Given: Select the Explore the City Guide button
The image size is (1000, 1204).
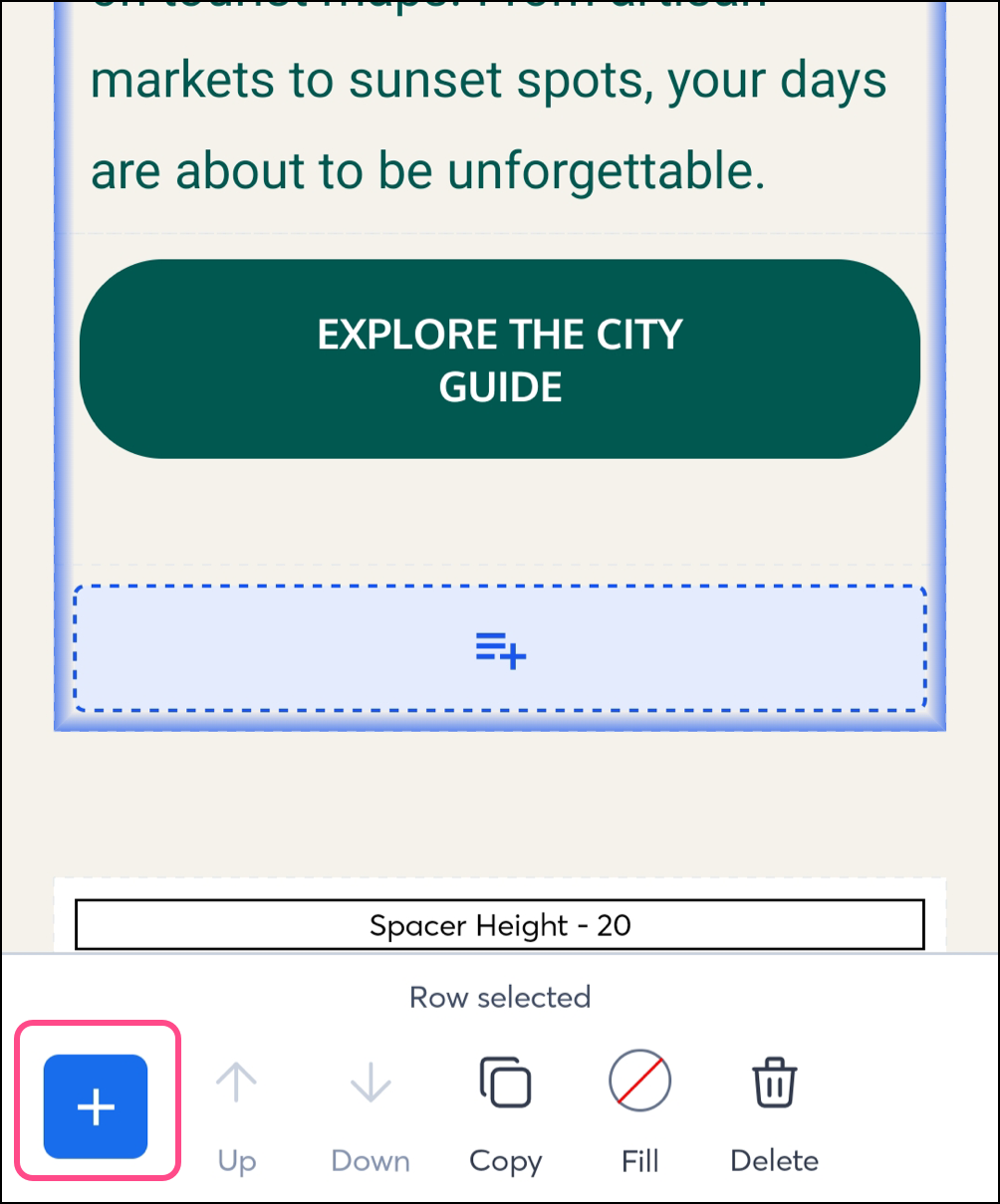Looking at the screenshot, I should coord(500,360).
